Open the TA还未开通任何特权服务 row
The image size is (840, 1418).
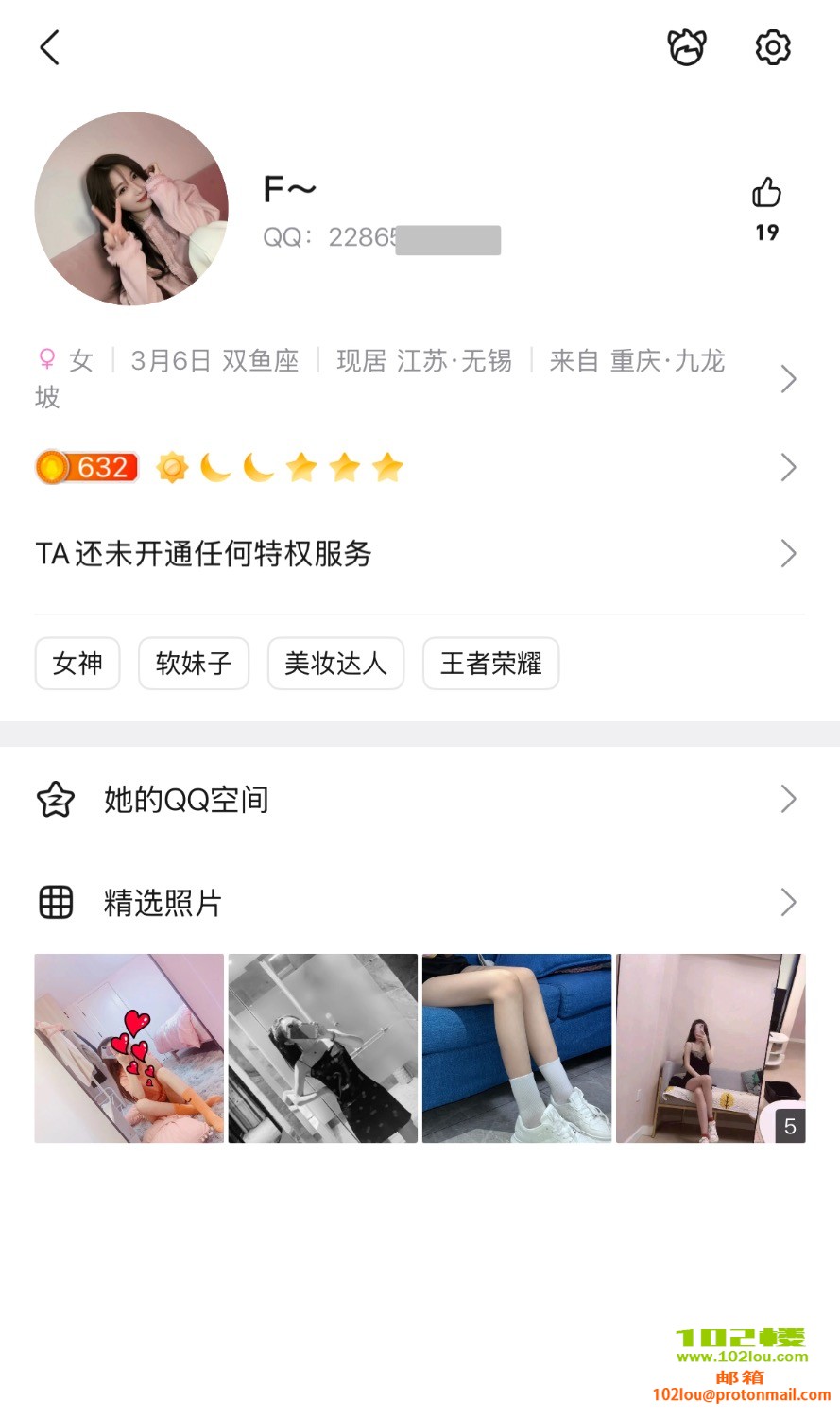[416, 554]
